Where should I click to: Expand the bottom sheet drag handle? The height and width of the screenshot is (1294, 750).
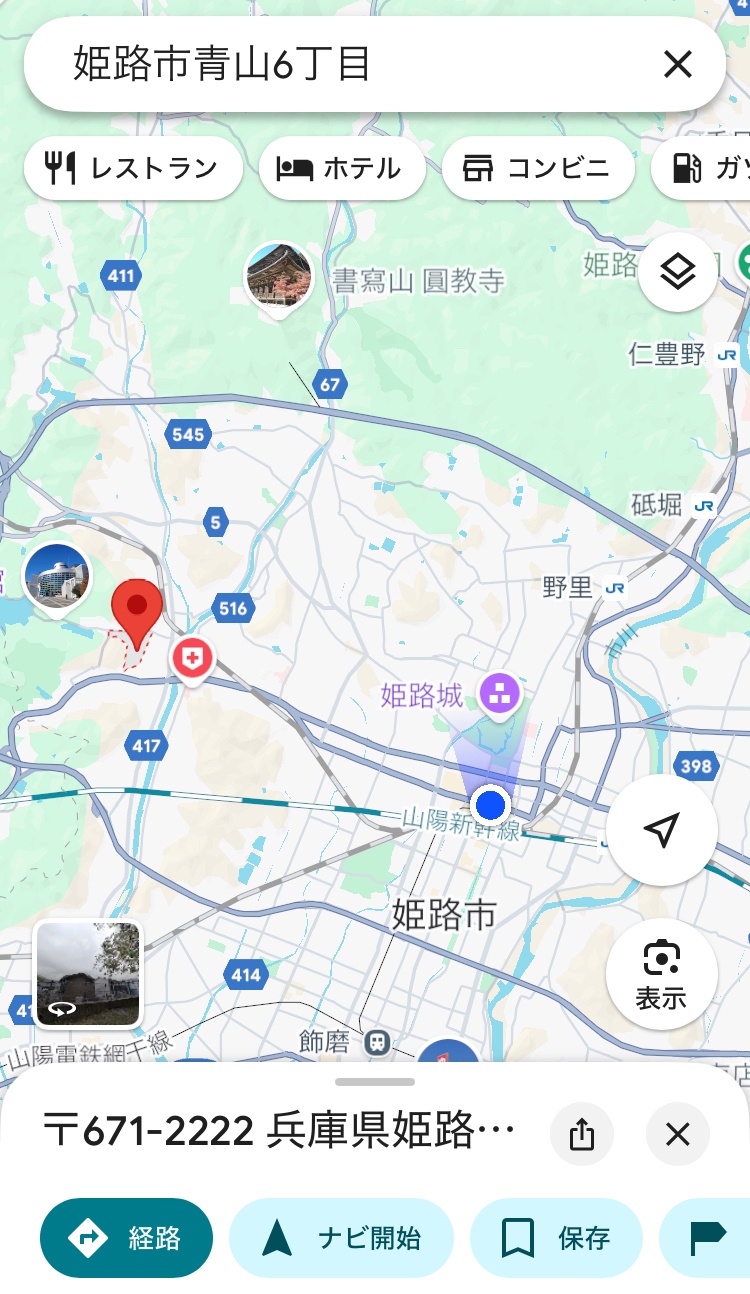tap(375, 1082)
